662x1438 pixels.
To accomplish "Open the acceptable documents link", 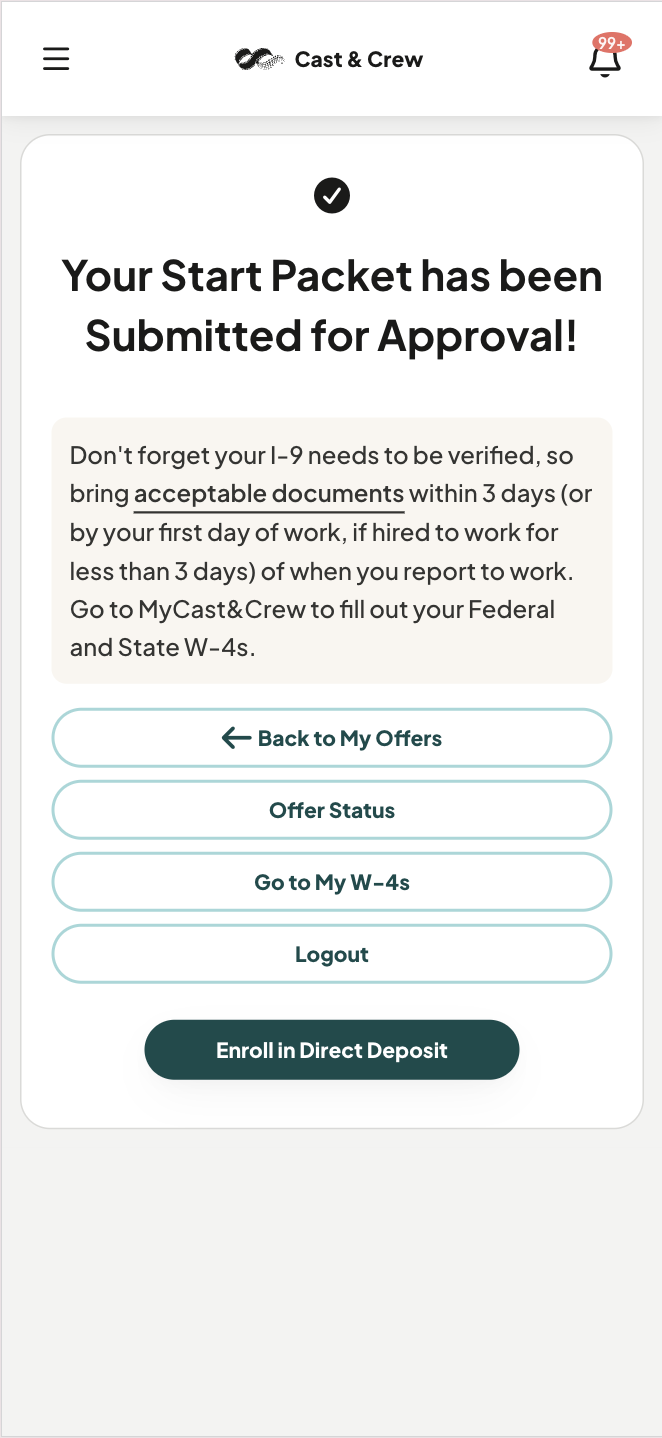I will (269, 494).
